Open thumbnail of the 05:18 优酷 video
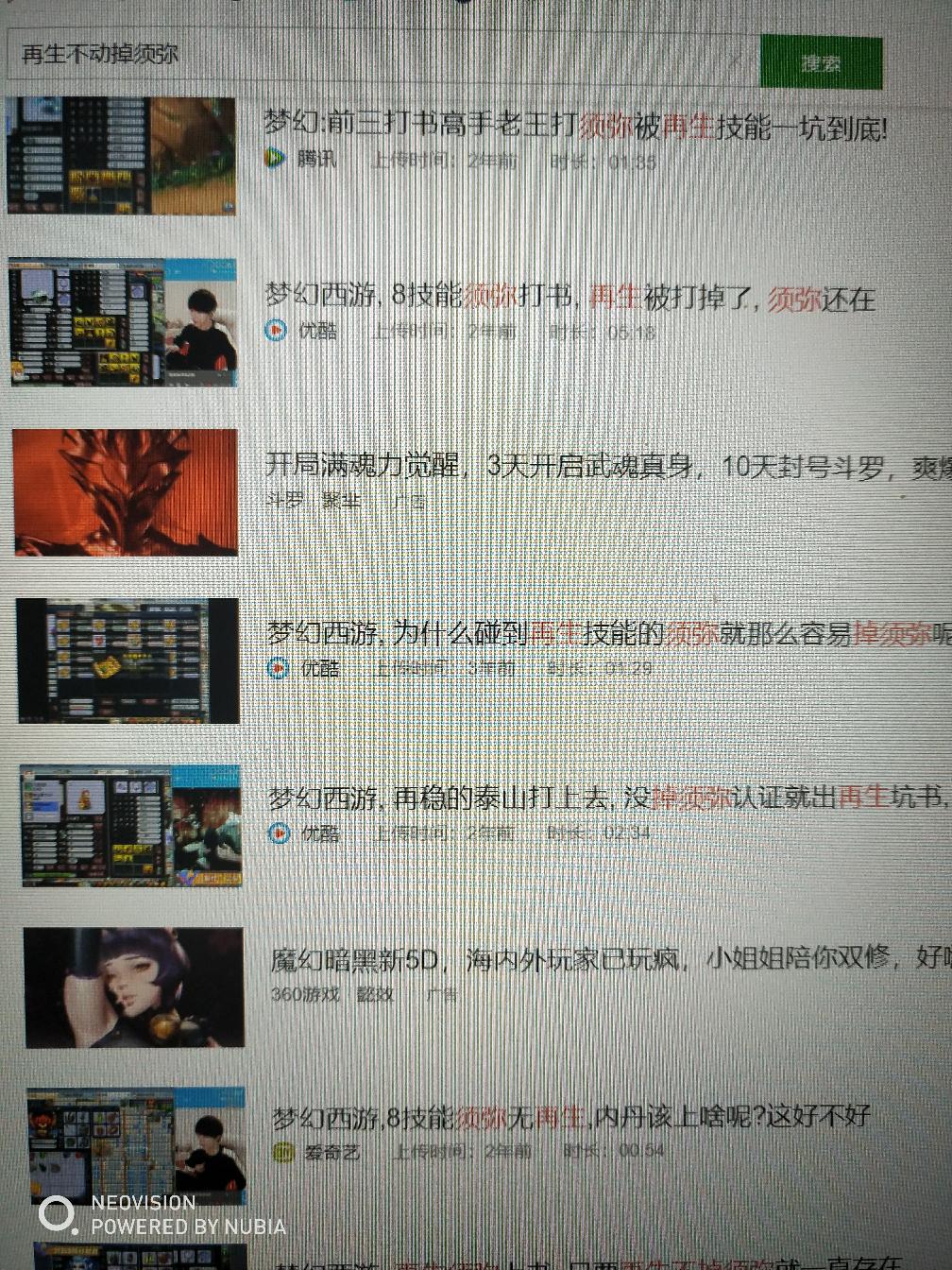This screenshot has height=1270, width=952. coord(124,322)
